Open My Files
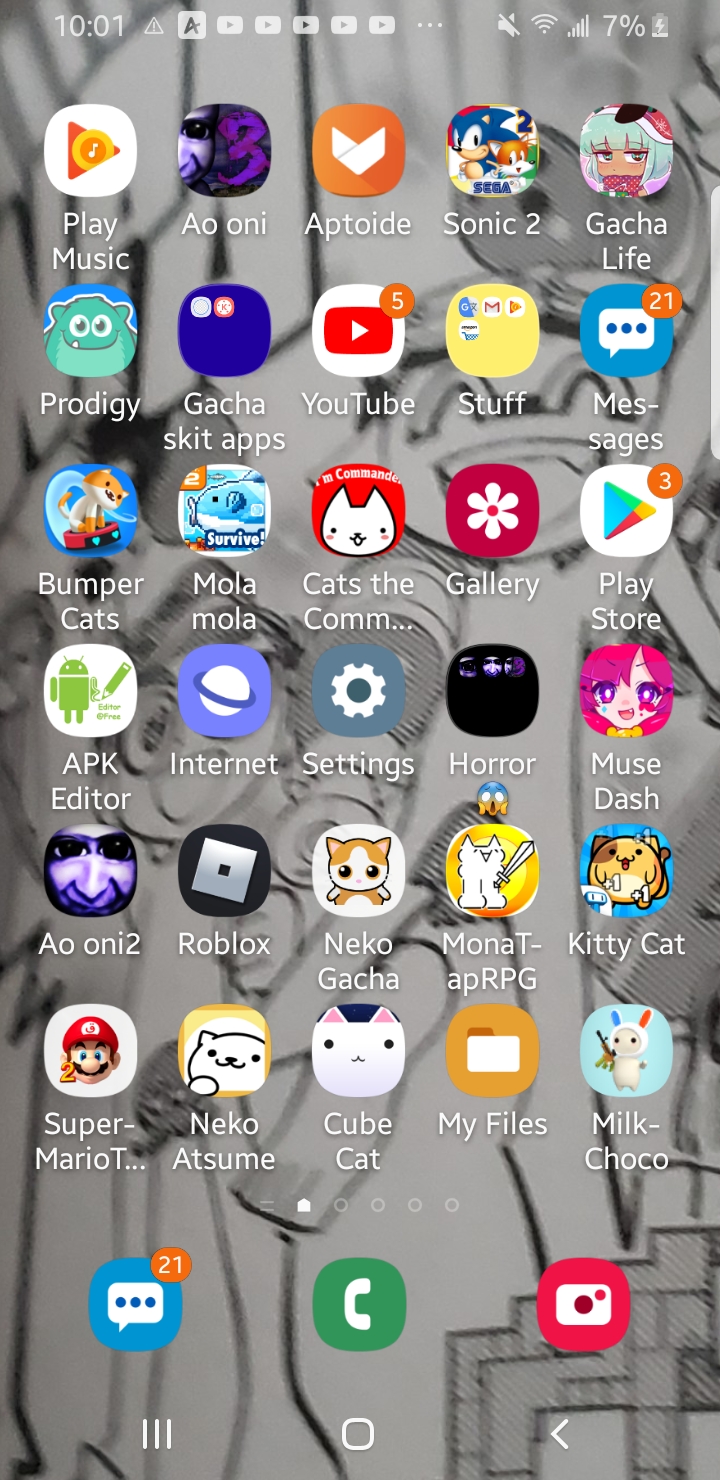The height and width of the screenshot is (1480, 720). tap(492, 1051)
